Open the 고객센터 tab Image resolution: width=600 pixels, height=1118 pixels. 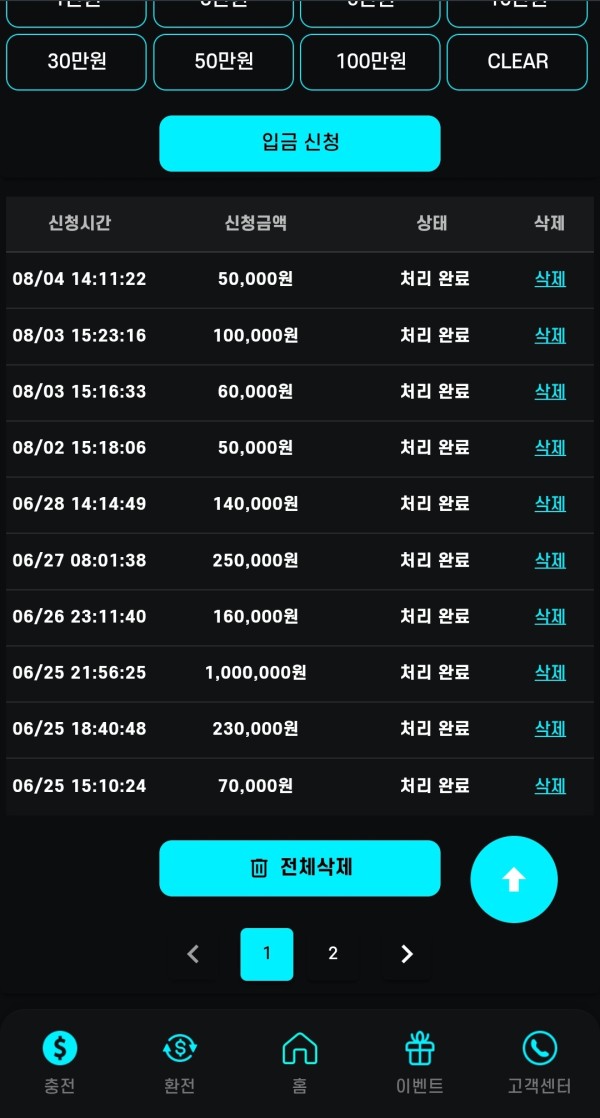[x=539, y=1063]
